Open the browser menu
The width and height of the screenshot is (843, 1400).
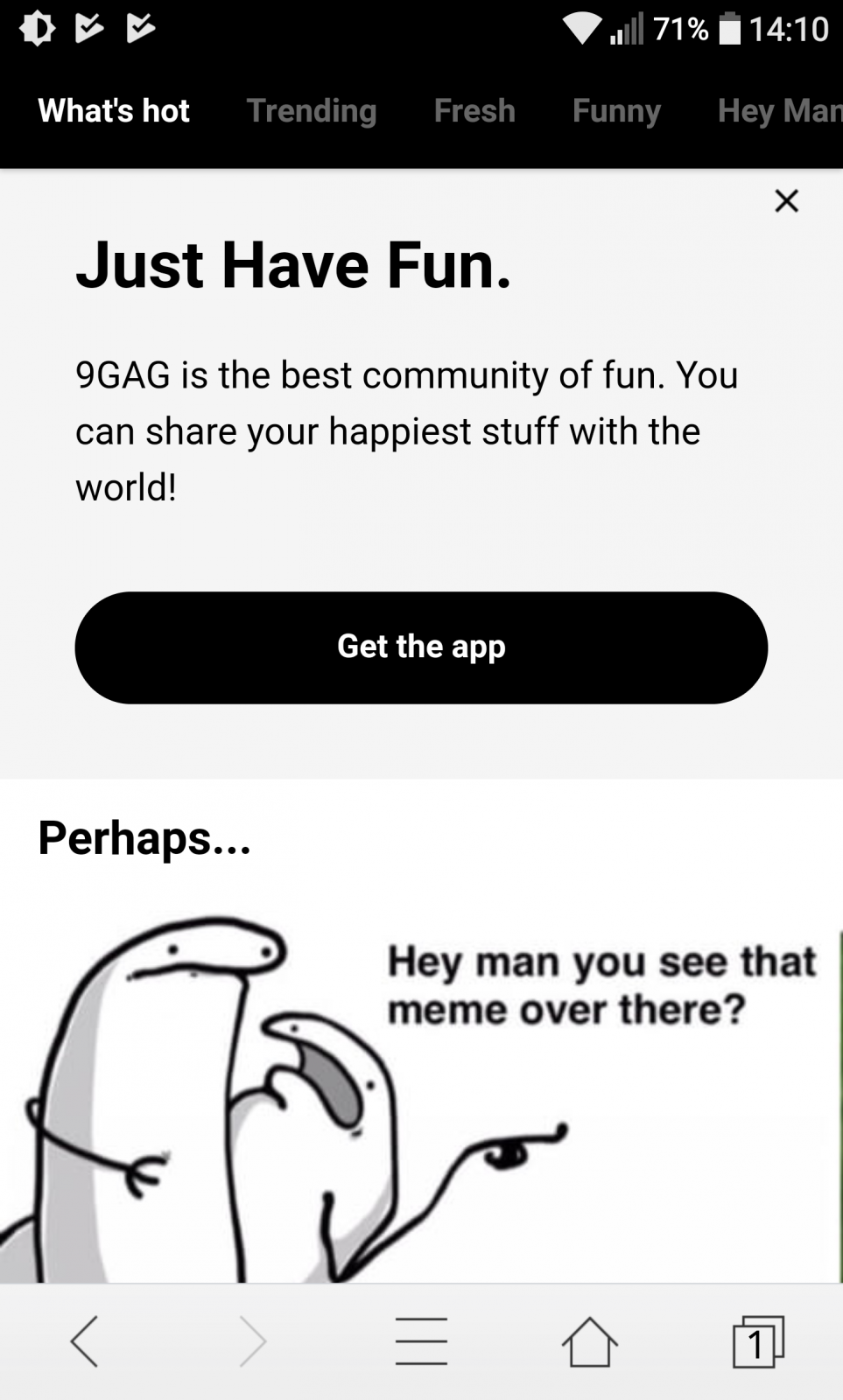pyautogui.click(x=421, y=1341)
